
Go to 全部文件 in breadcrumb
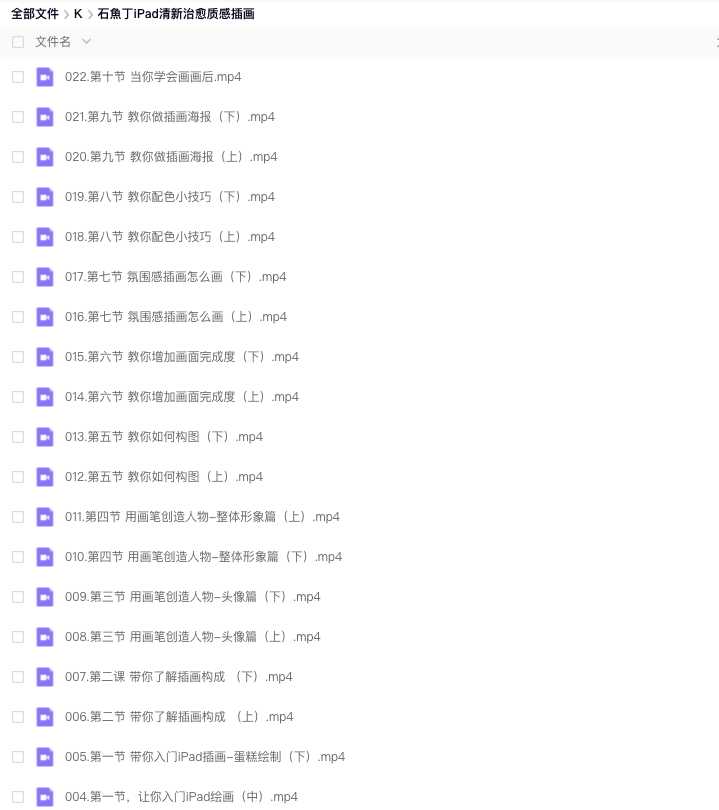point(35,14)
